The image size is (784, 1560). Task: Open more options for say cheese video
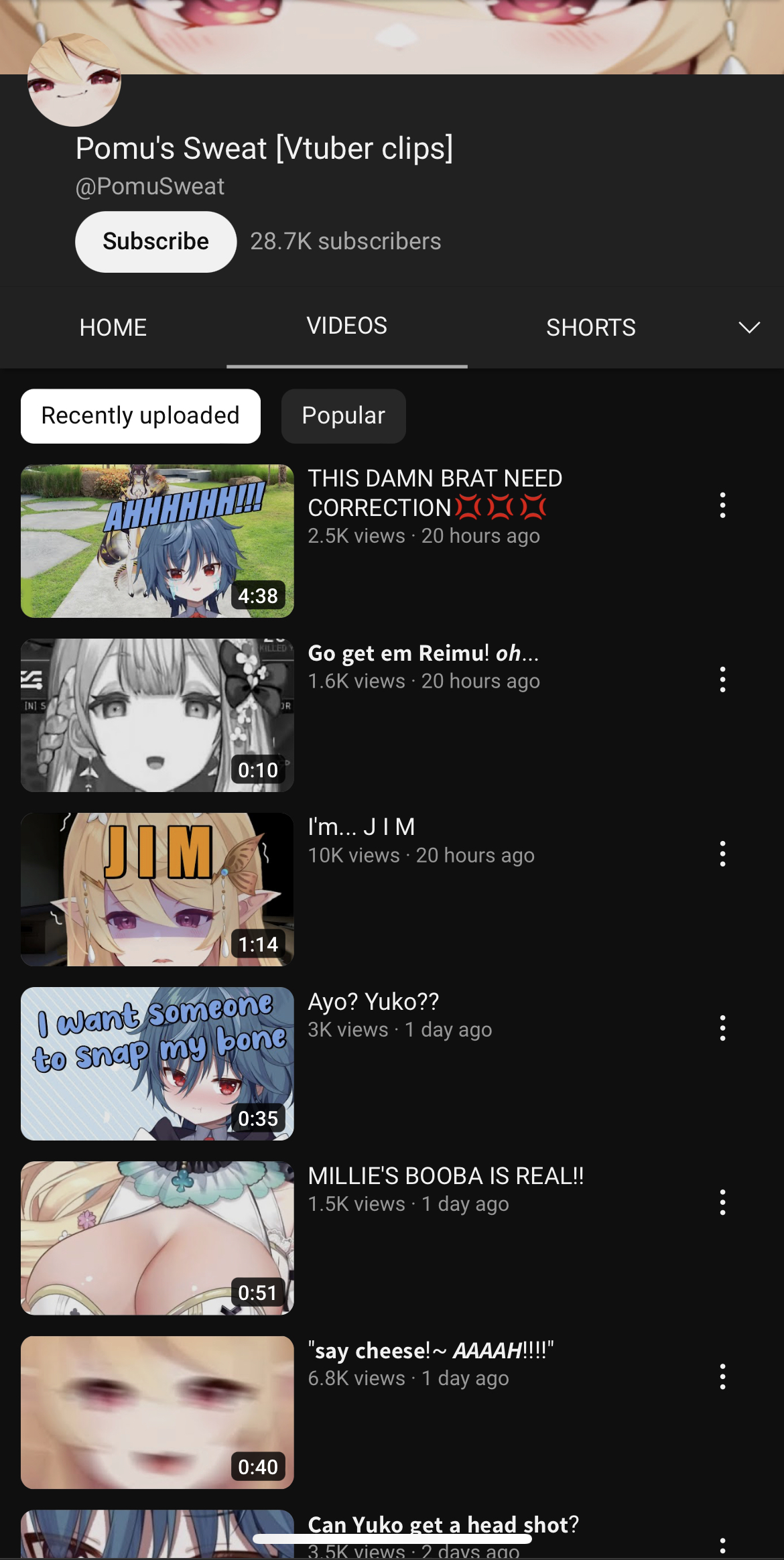tap(722, 1376)
